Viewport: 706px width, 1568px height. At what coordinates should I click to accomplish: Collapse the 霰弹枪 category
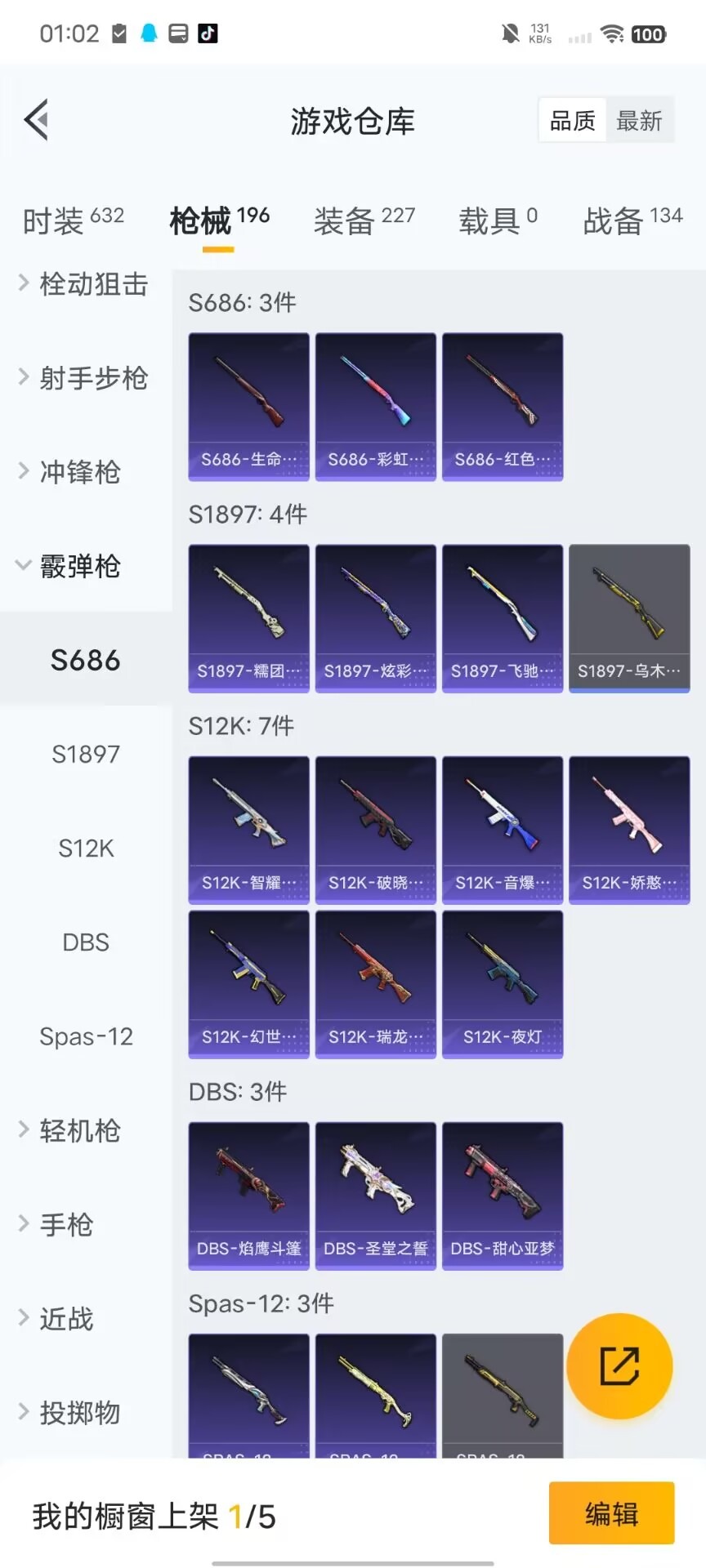[74, 566]
